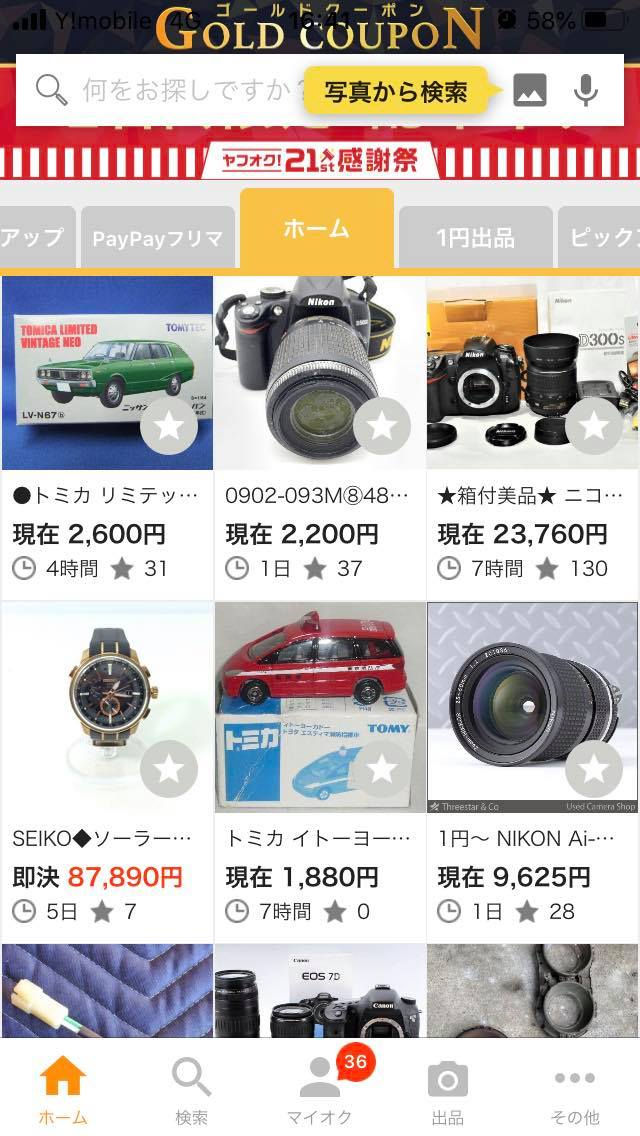This screenshot has width=640, height=1136.
Task: Add NIKON Ai lens to watchlist
Action: [x=594, y=769]
